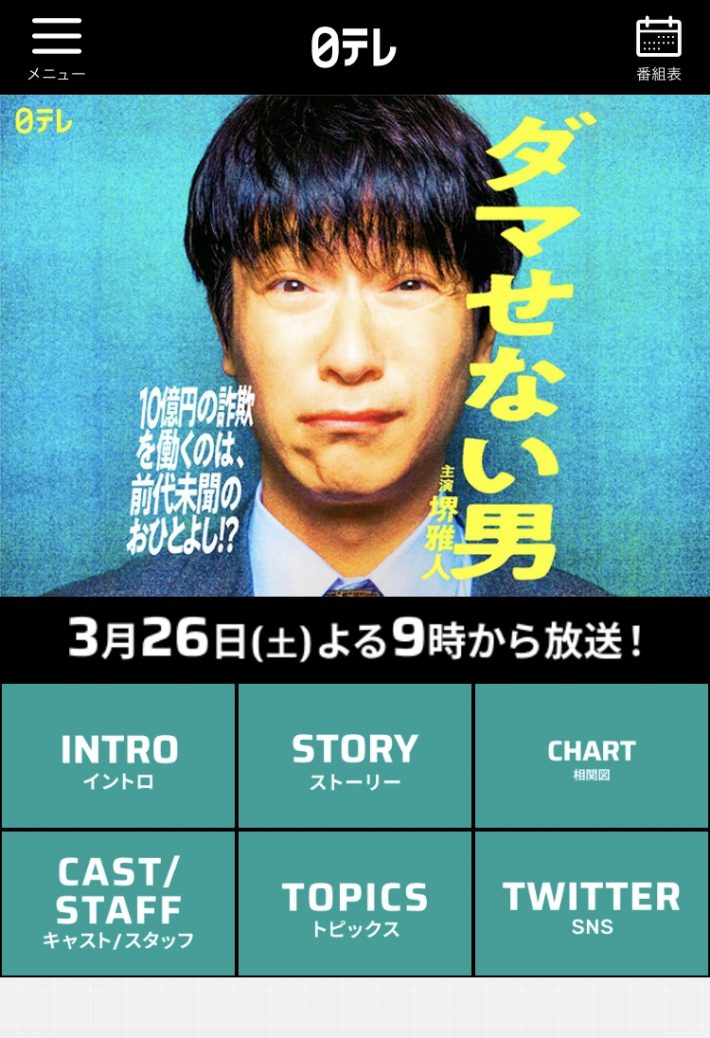
Task: Browse the TOPICS section
Action: pyautogui.click(x=354, y=903)
